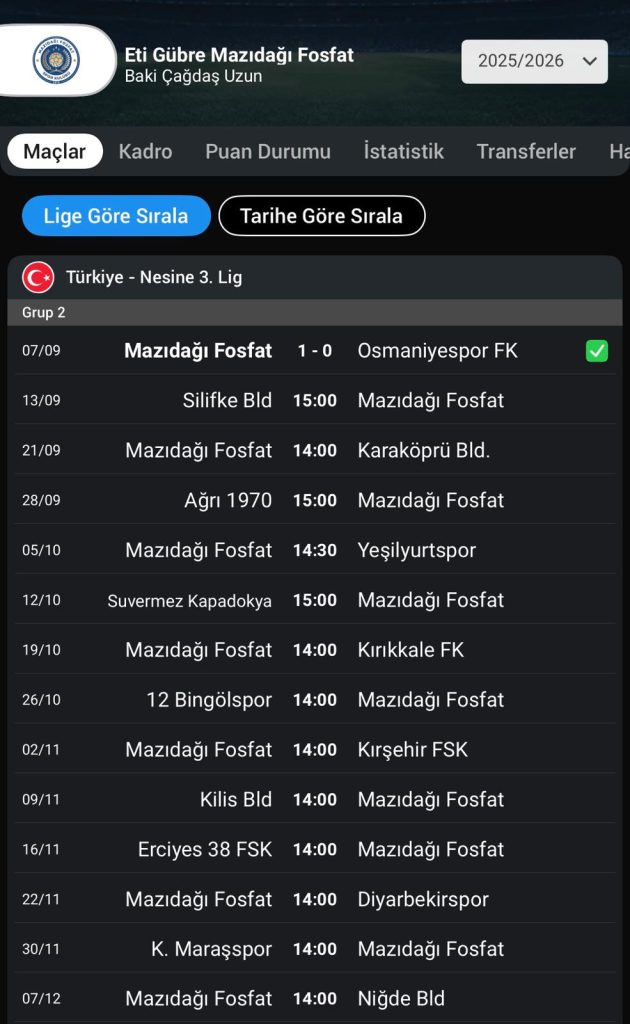The image size is (630, 1024).
Task: Select the Yeşilyurtspor fixture row
Action: coord(315,550)
